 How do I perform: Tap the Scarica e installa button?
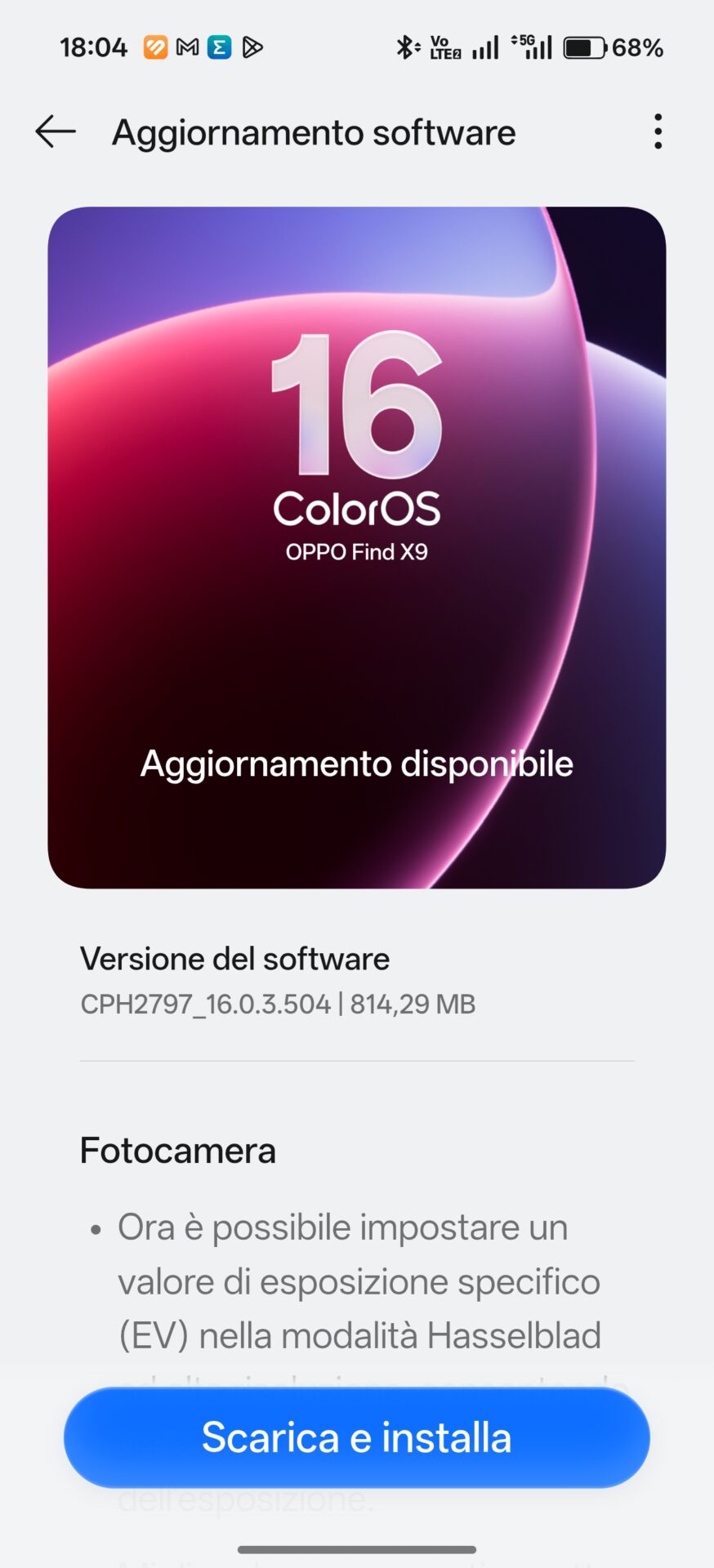pyautogui.click(x=357, y=1437)
